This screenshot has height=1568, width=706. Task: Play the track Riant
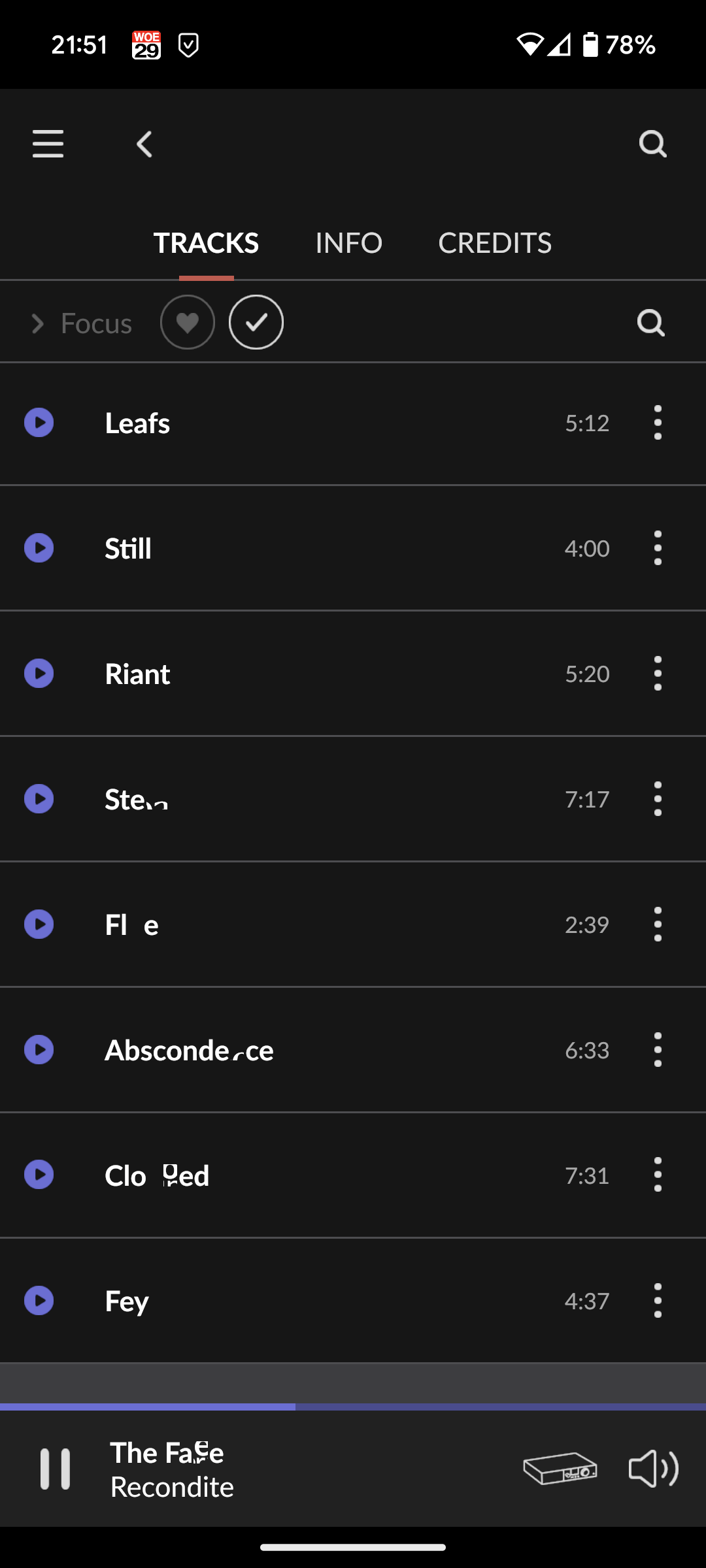pyautogui.click(x=39, y=674)
